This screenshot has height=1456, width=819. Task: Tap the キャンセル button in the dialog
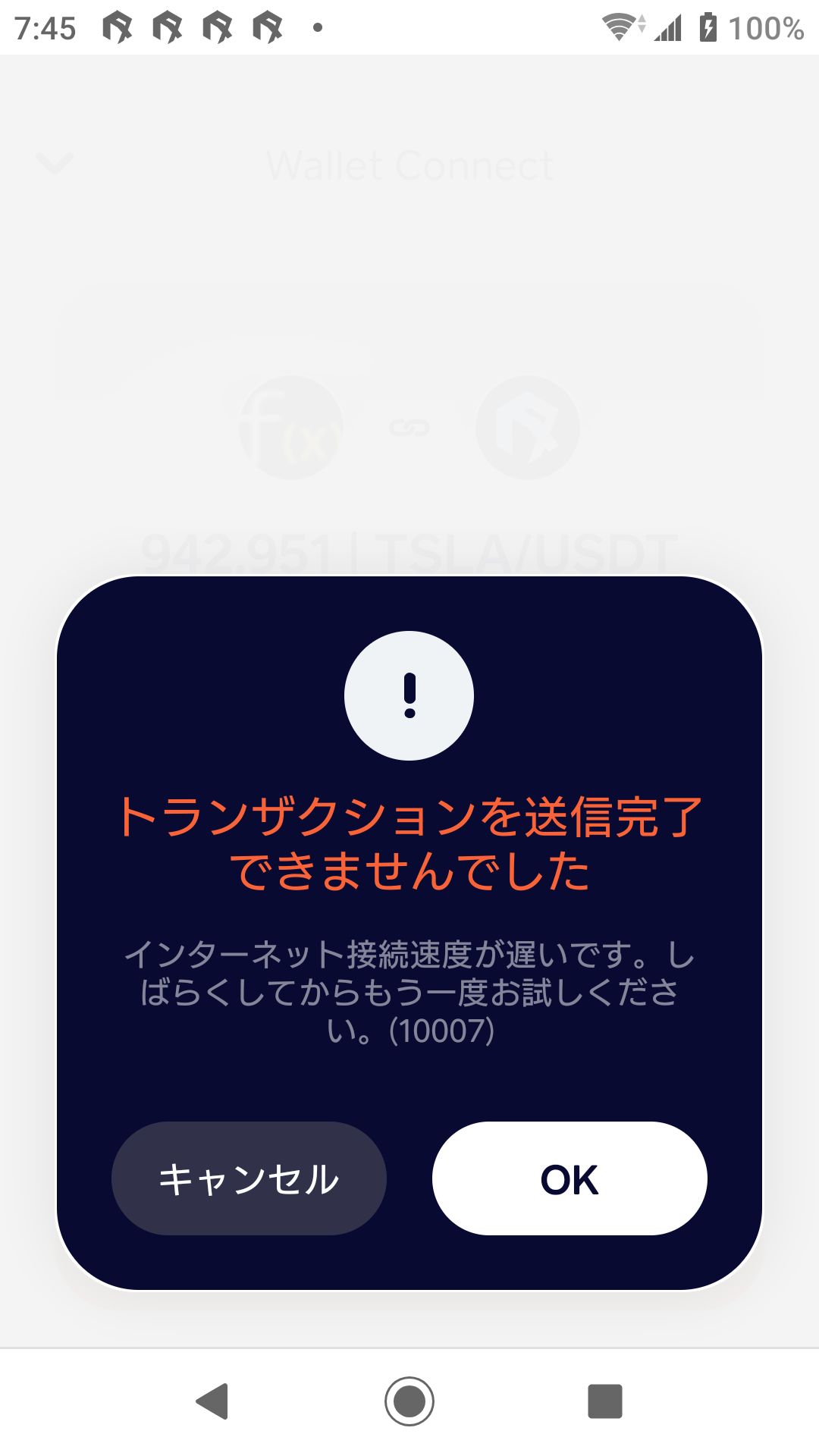coord(249,1178)
